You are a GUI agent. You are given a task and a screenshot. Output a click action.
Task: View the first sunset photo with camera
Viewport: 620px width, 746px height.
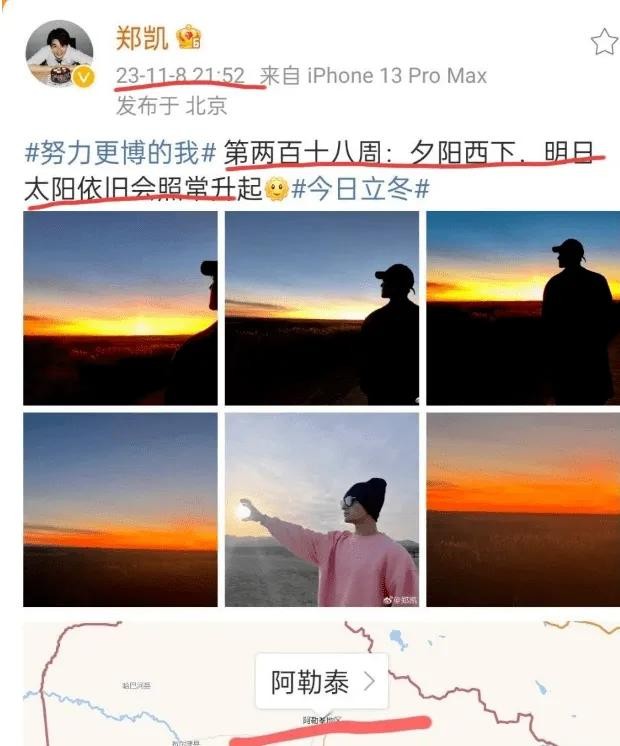120,308
